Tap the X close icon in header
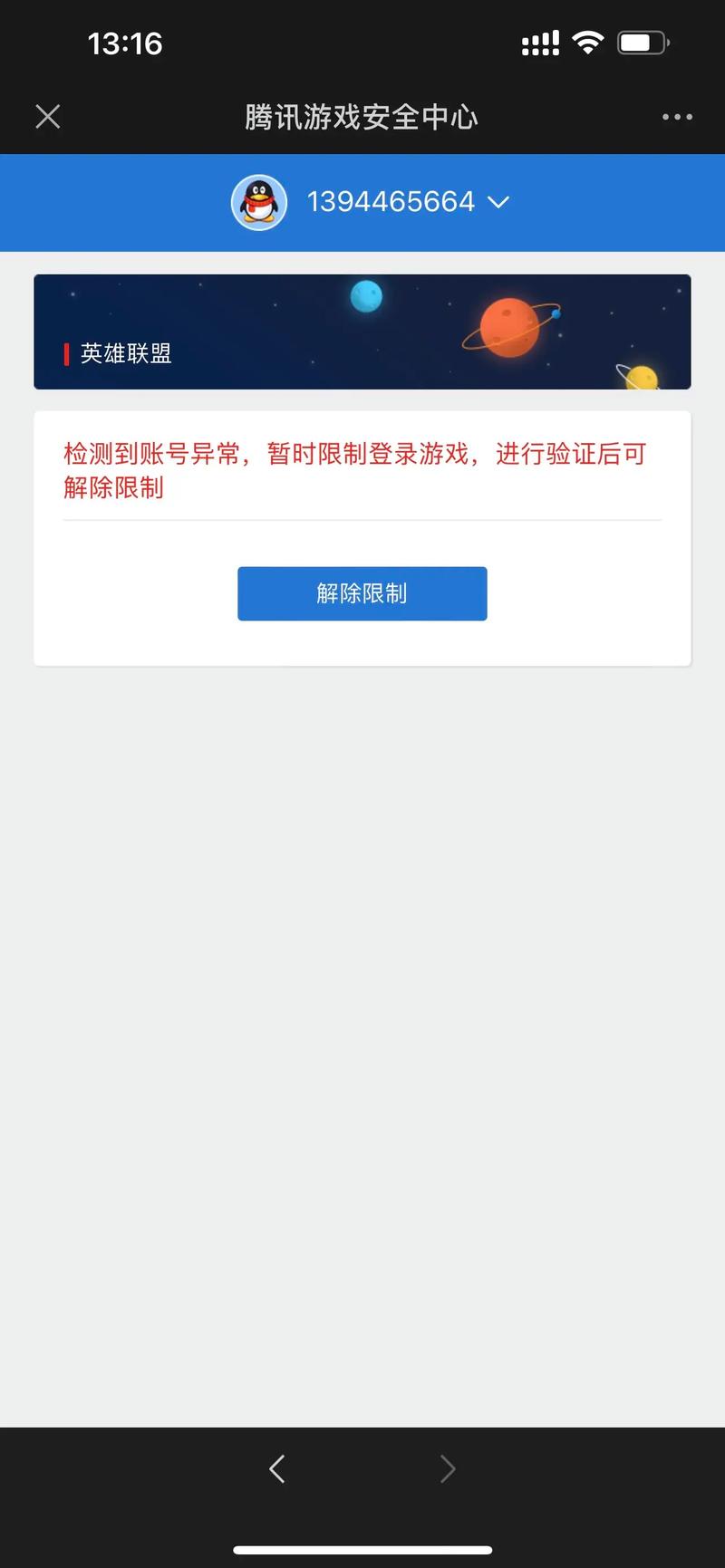Screen dimensions: 725x1568 47,116
